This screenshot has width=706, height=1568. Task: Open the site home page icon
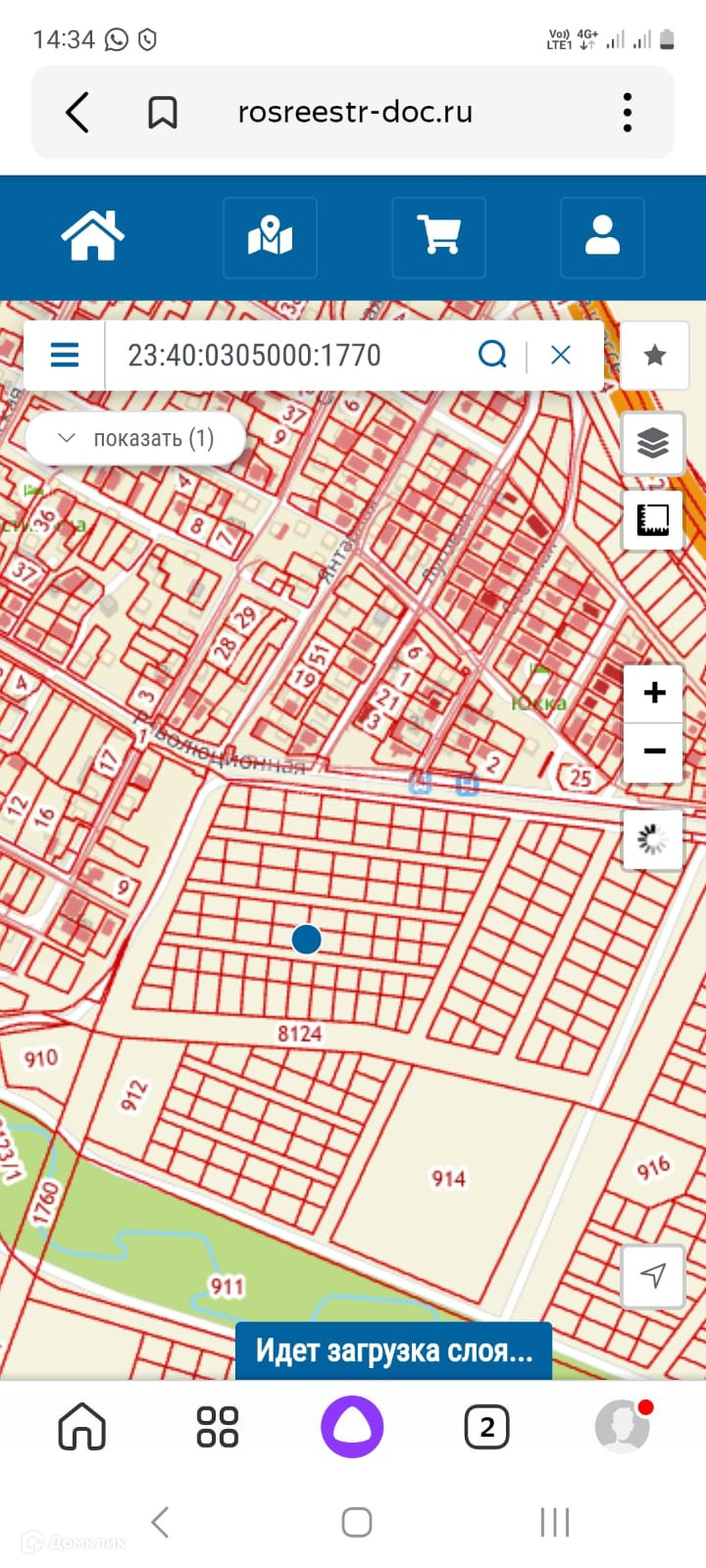tap(93, 237)
